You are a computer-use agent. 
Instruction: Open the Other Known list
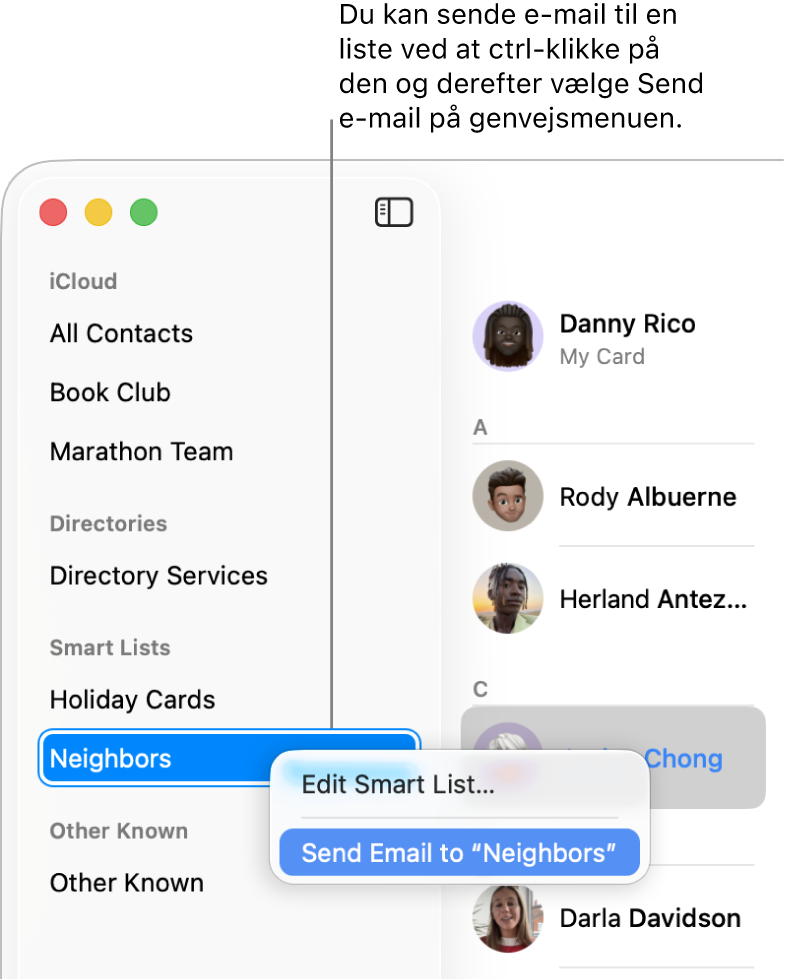pyautogui.click(x=126, y=883)
